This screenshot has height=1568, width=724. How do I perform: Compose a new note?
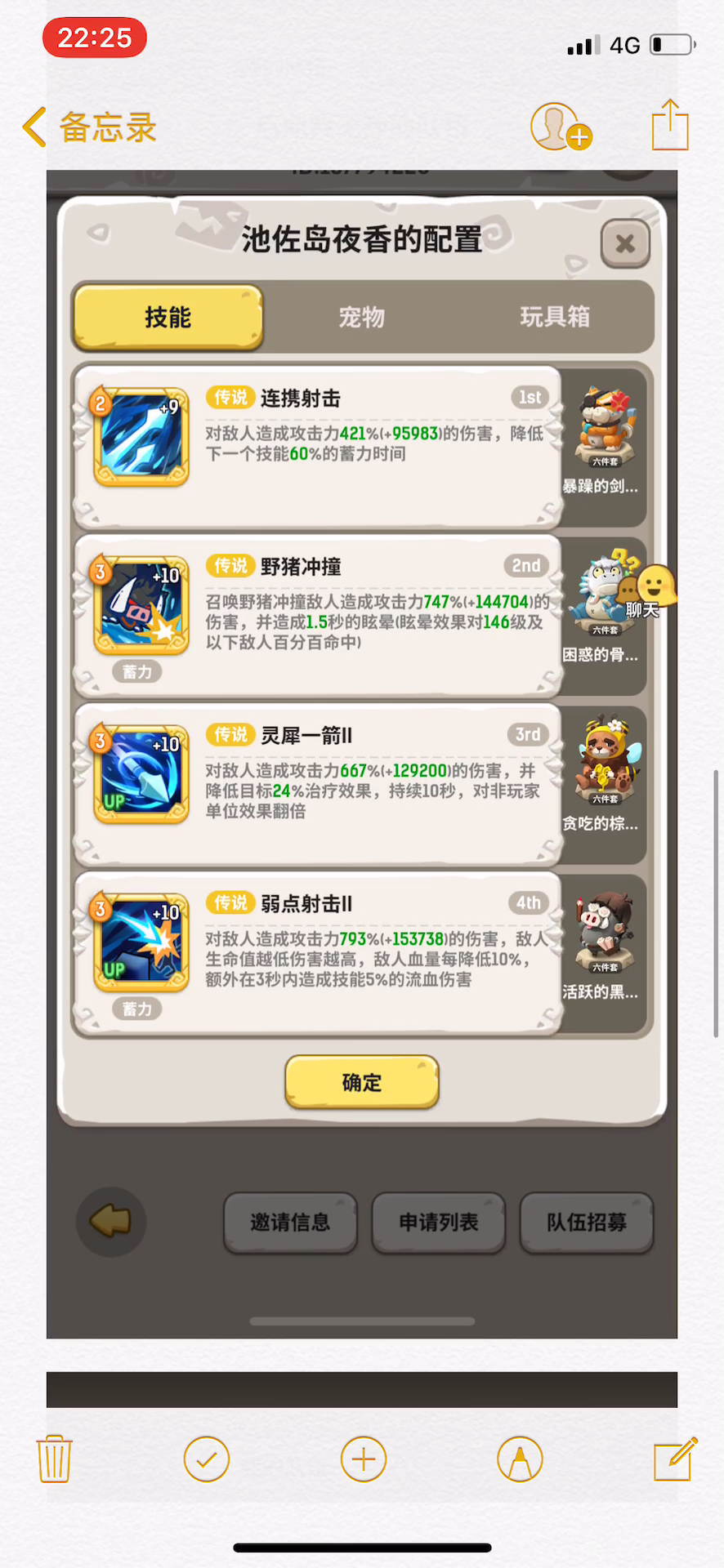(x=676, y=1459)
